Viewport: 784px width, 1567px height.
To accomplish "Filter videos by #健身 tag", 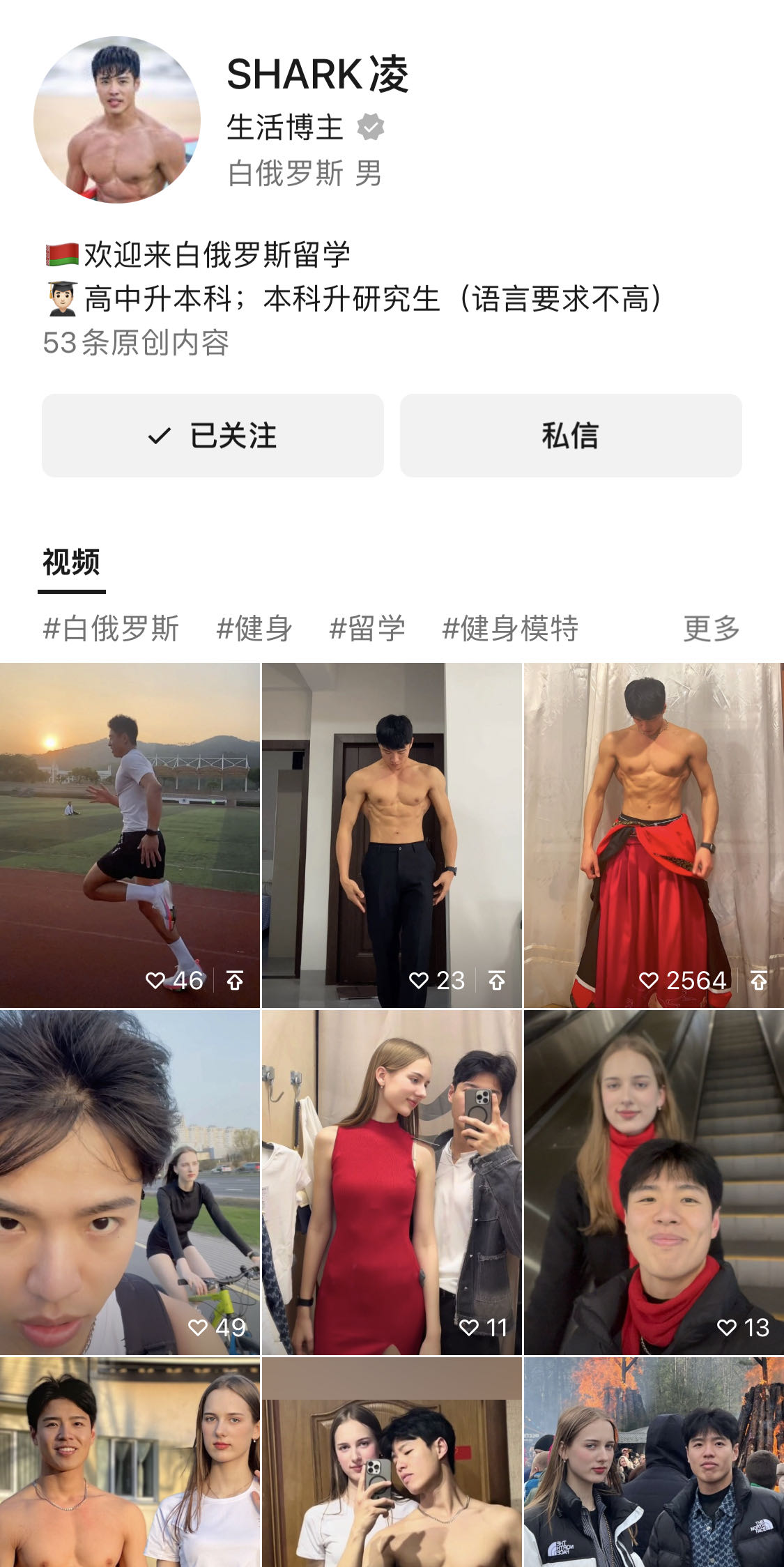I will coord(254,629).
